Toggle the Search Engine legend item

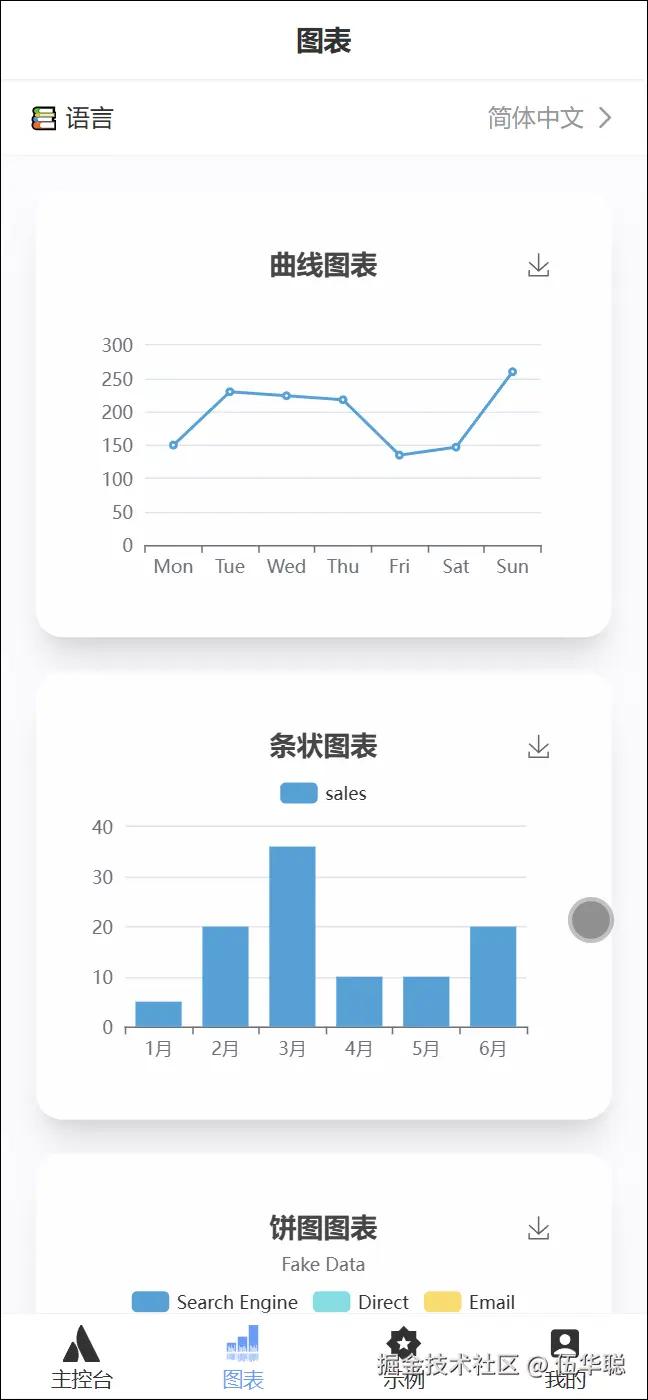pyautogui.click(x=215, y=1302)
